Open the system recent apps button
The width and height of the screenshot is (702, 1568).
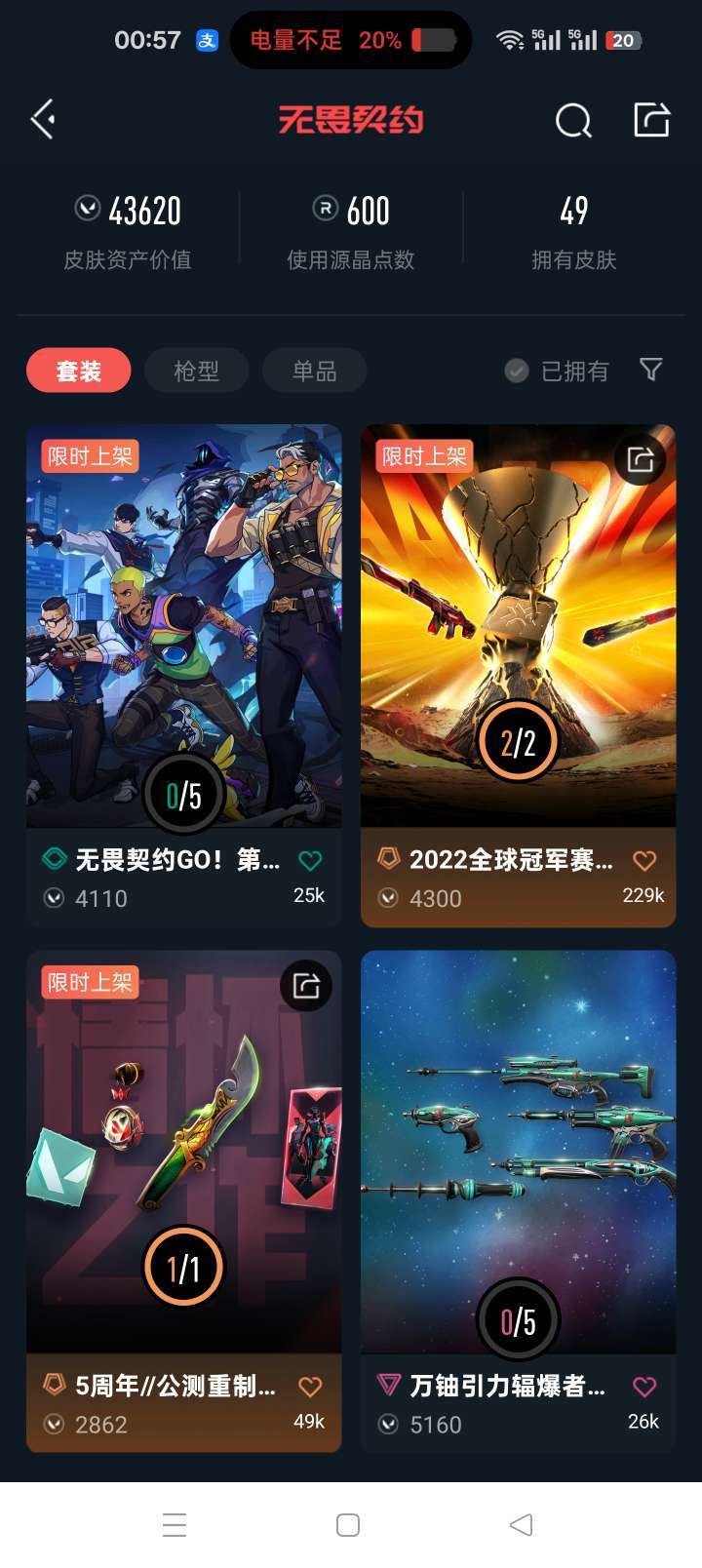click(175, 1525)
